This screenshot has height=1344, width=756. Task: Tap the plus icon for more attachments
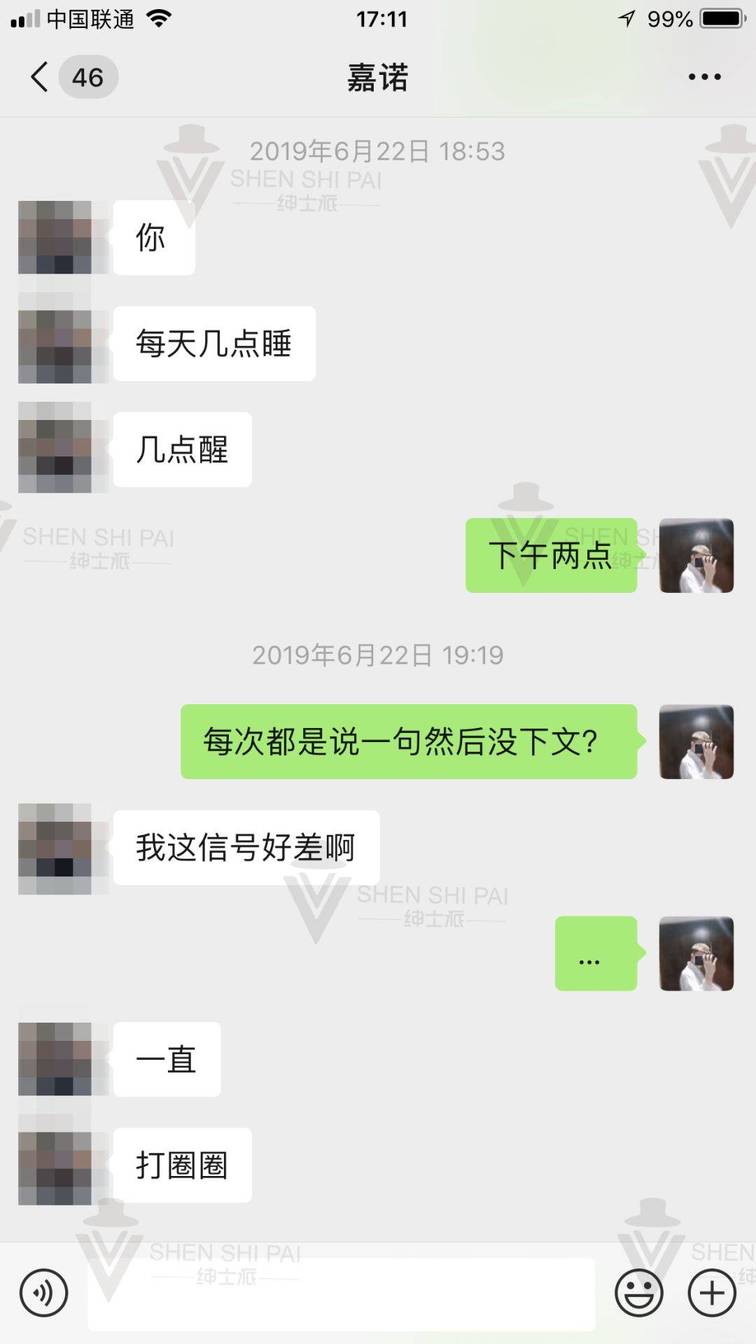[712, 1292]
